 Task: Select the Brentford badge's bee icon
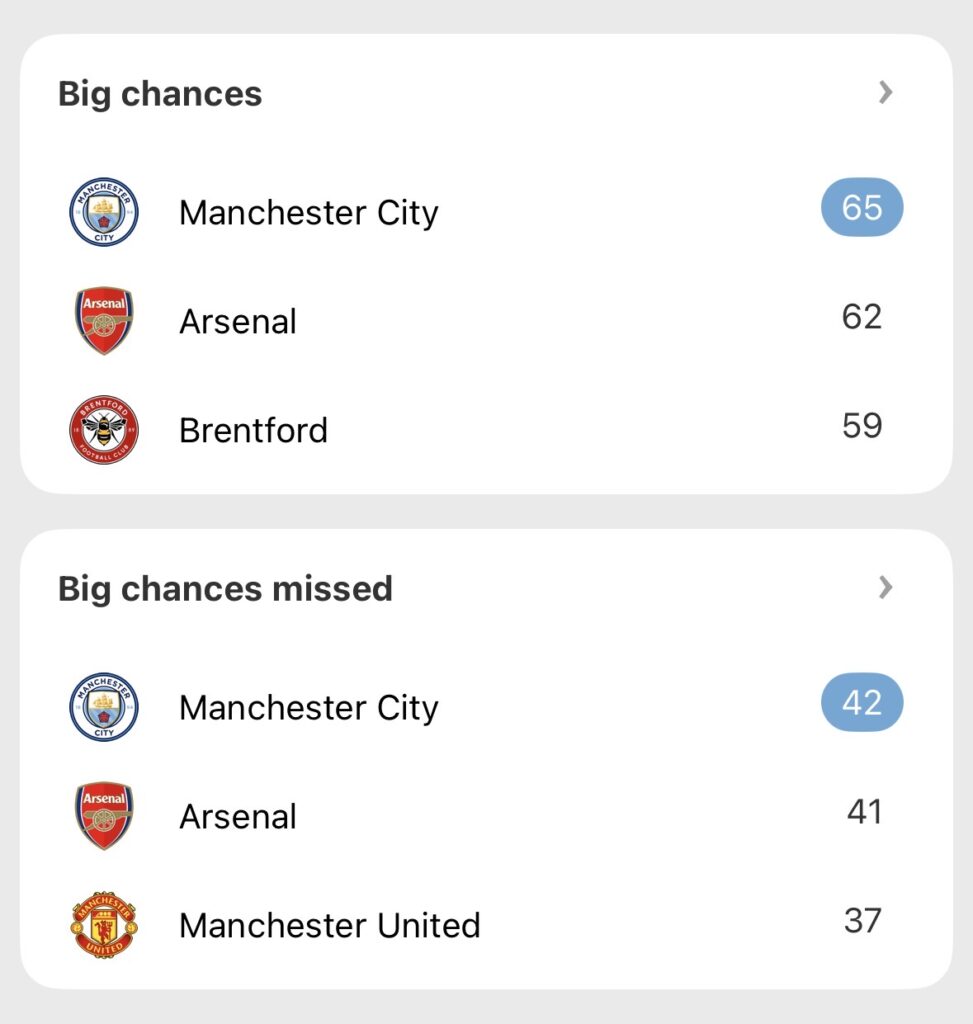[103, 428]
